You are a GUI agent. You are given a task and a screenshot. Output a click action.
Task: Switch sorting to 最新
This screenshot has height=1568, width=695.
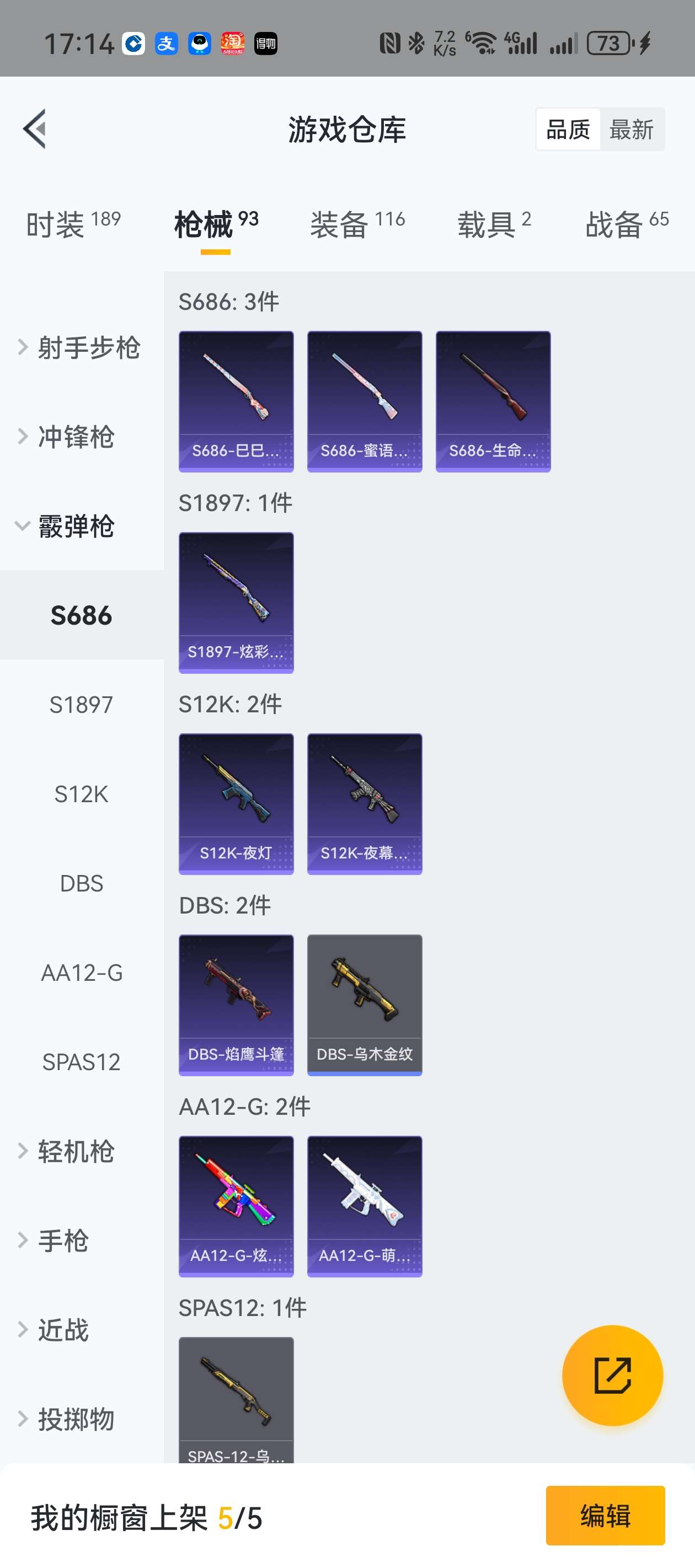632,128
